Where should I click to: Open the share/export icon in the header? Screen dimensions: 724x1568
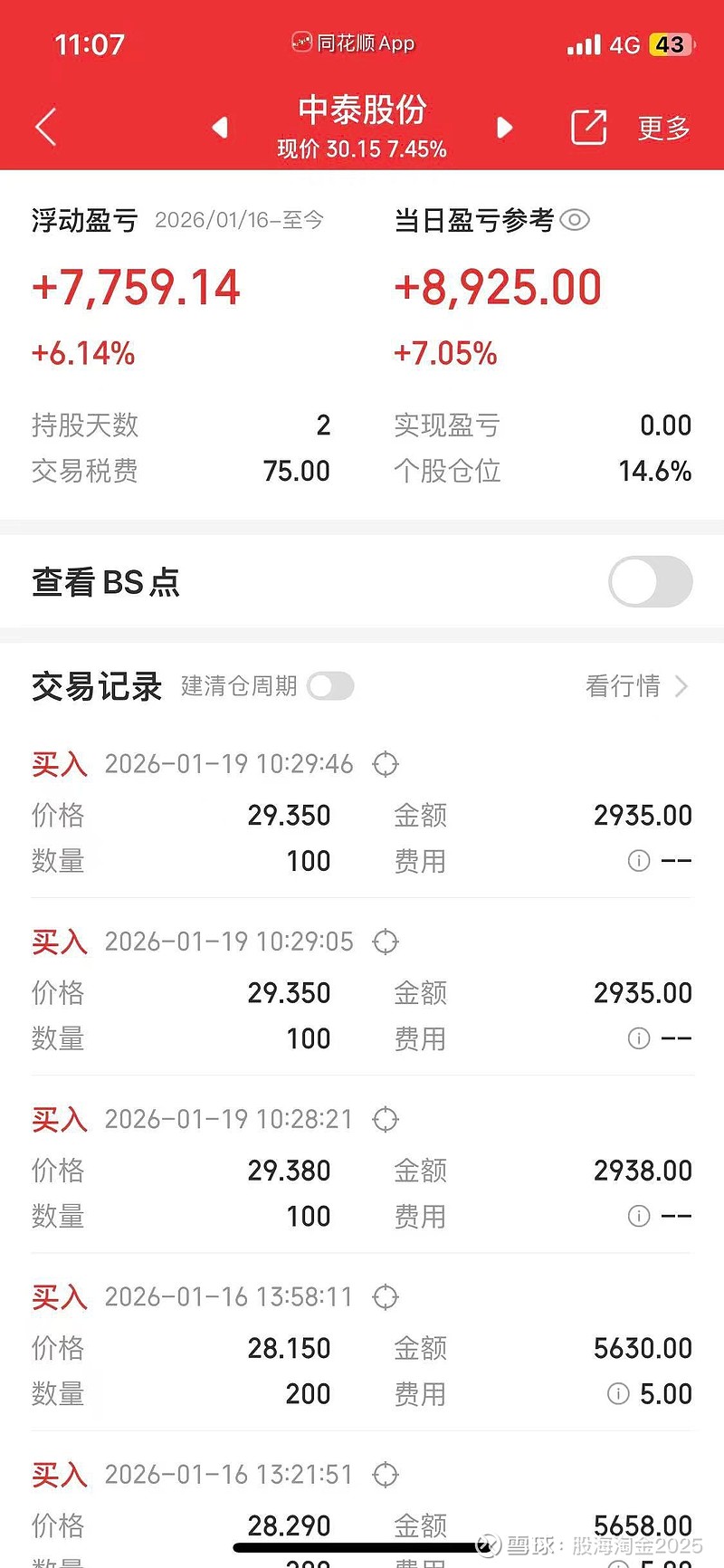click(589, 127)
